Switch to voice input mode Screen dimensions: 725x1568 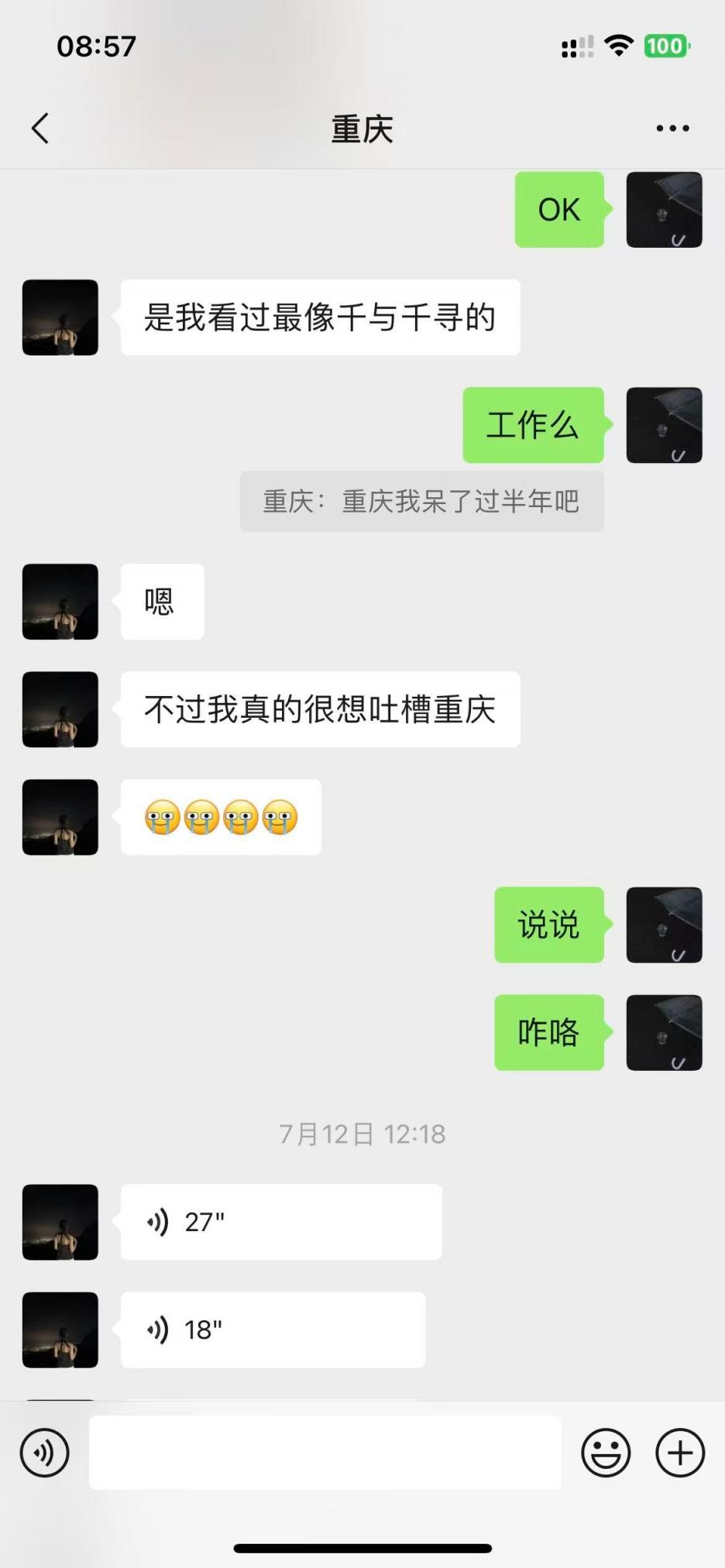[x=45, y=1453]
